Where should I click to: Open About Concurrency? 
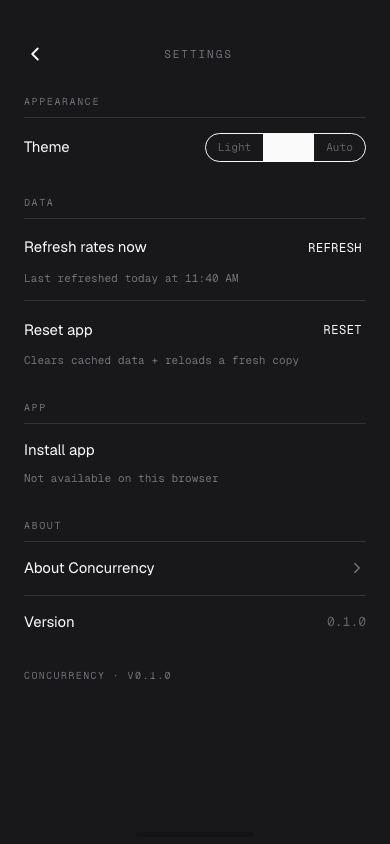tap(195, 568)
